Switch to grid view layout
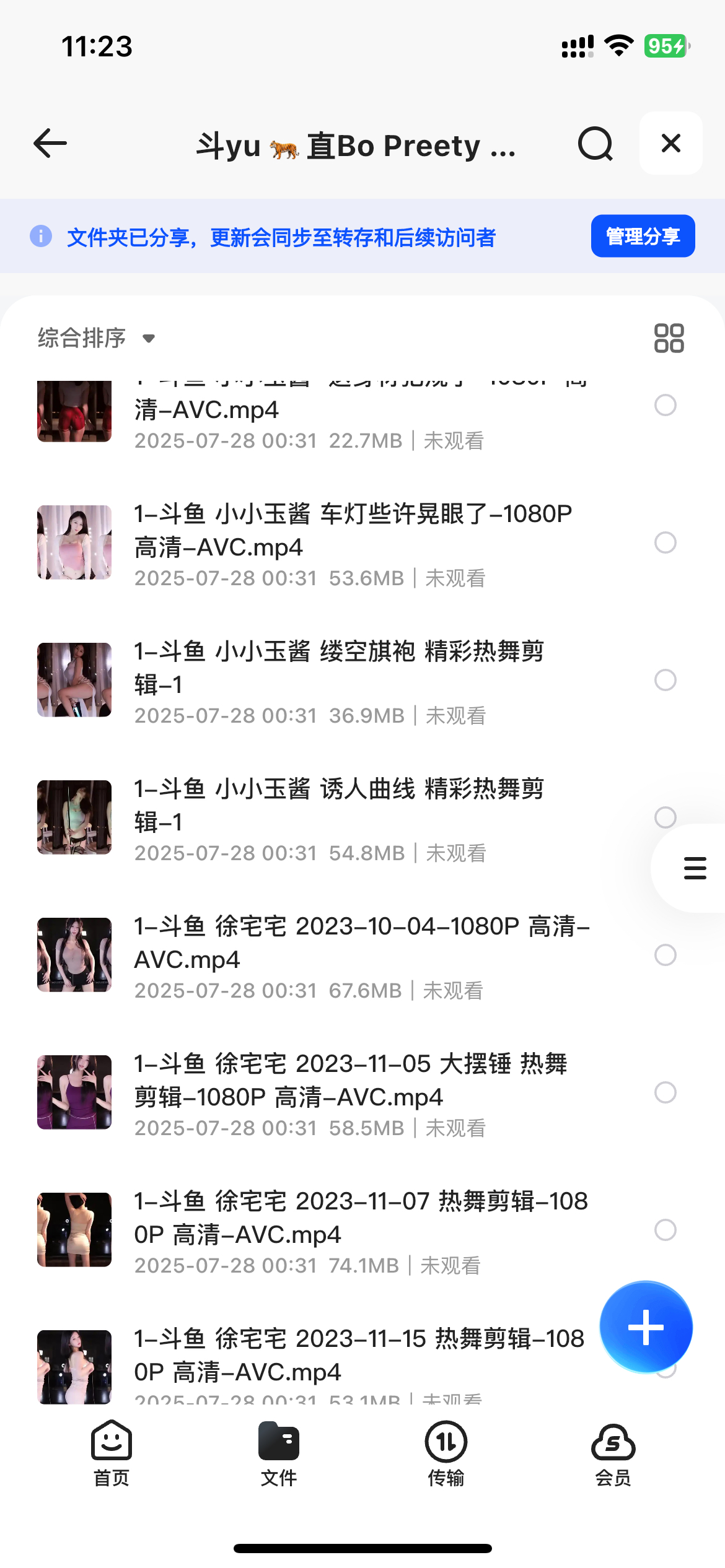 coord(669,338)
